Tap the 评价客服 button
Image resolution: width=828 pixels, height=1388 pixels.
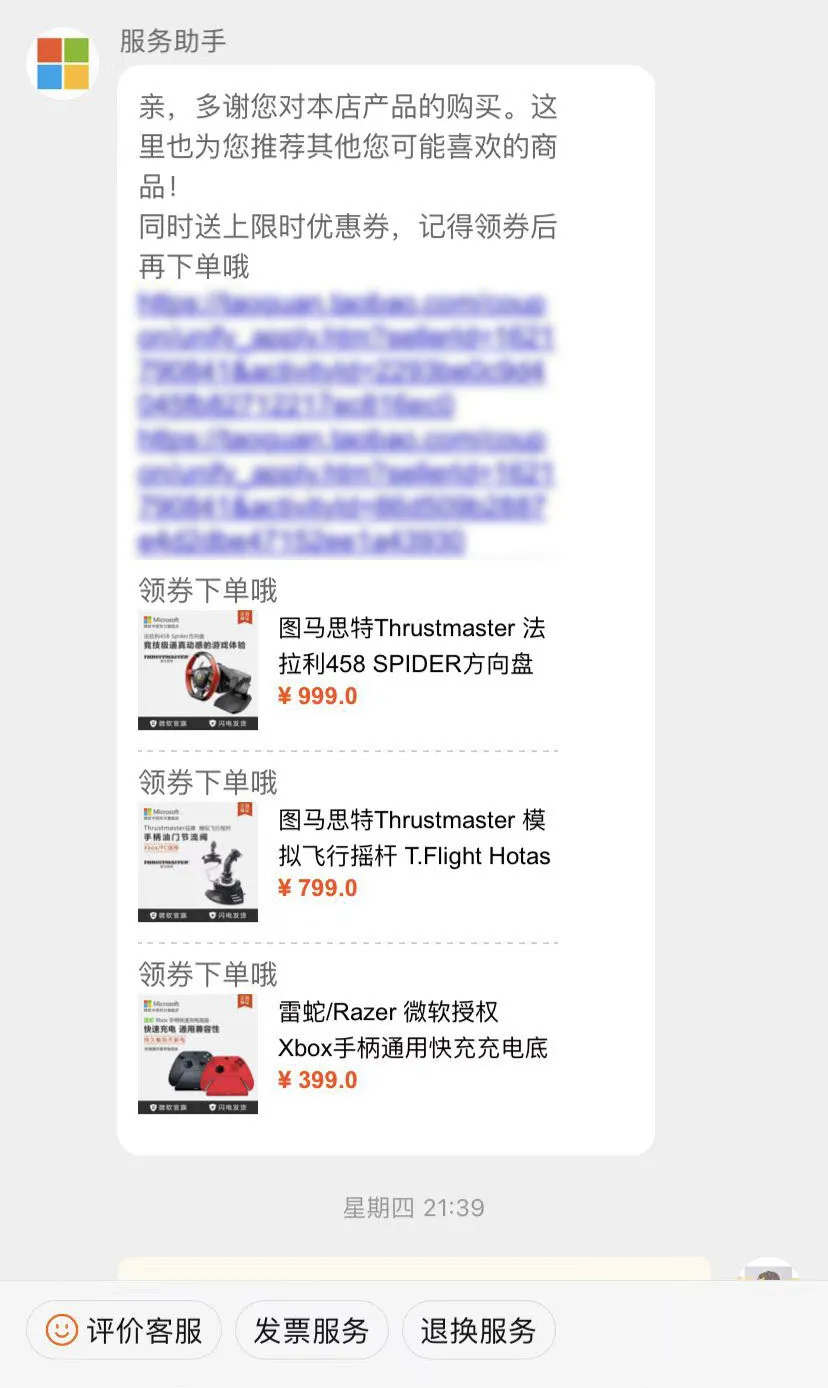tap(124, 1330)
